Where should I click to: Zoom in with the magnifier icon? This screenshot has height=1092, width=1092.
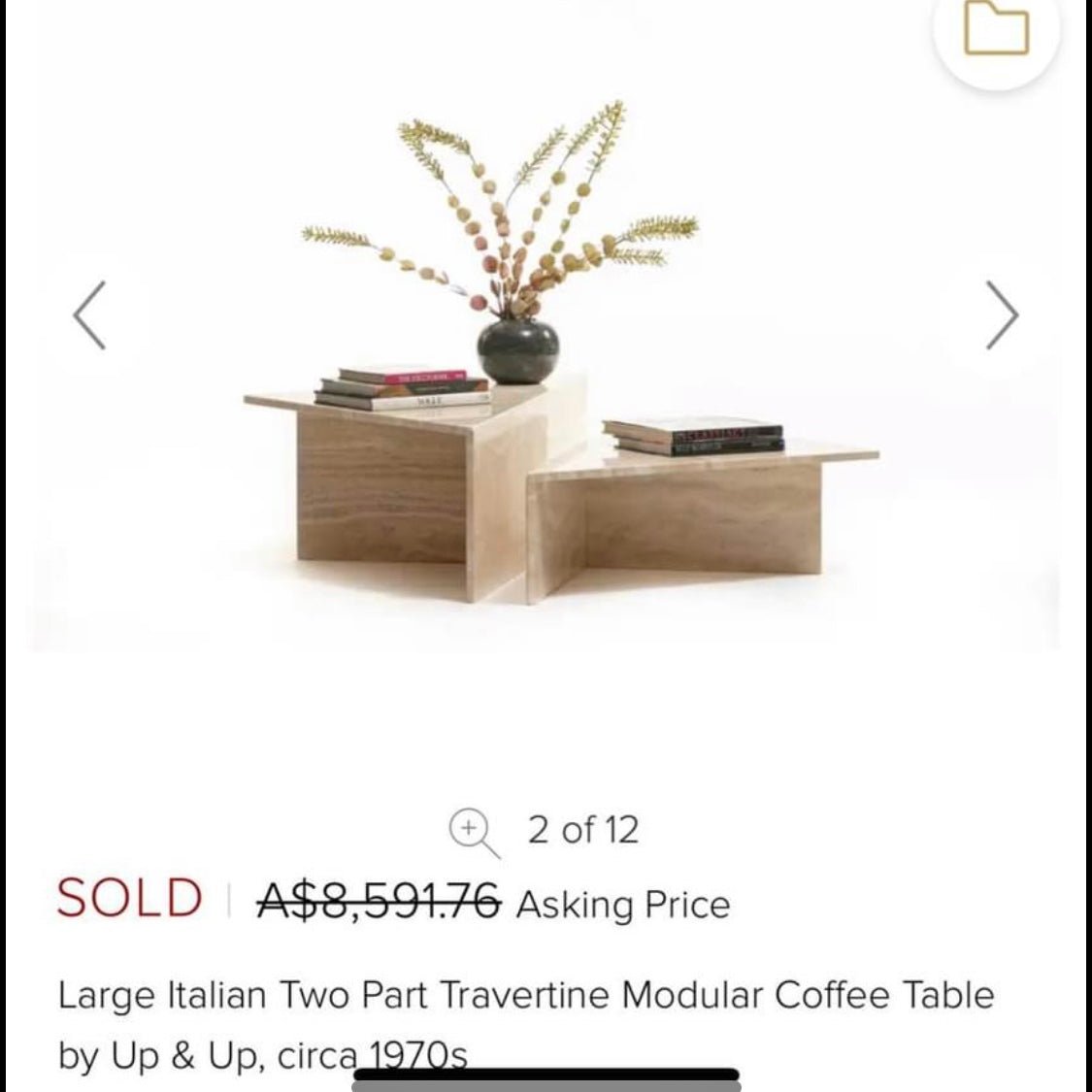473,833
